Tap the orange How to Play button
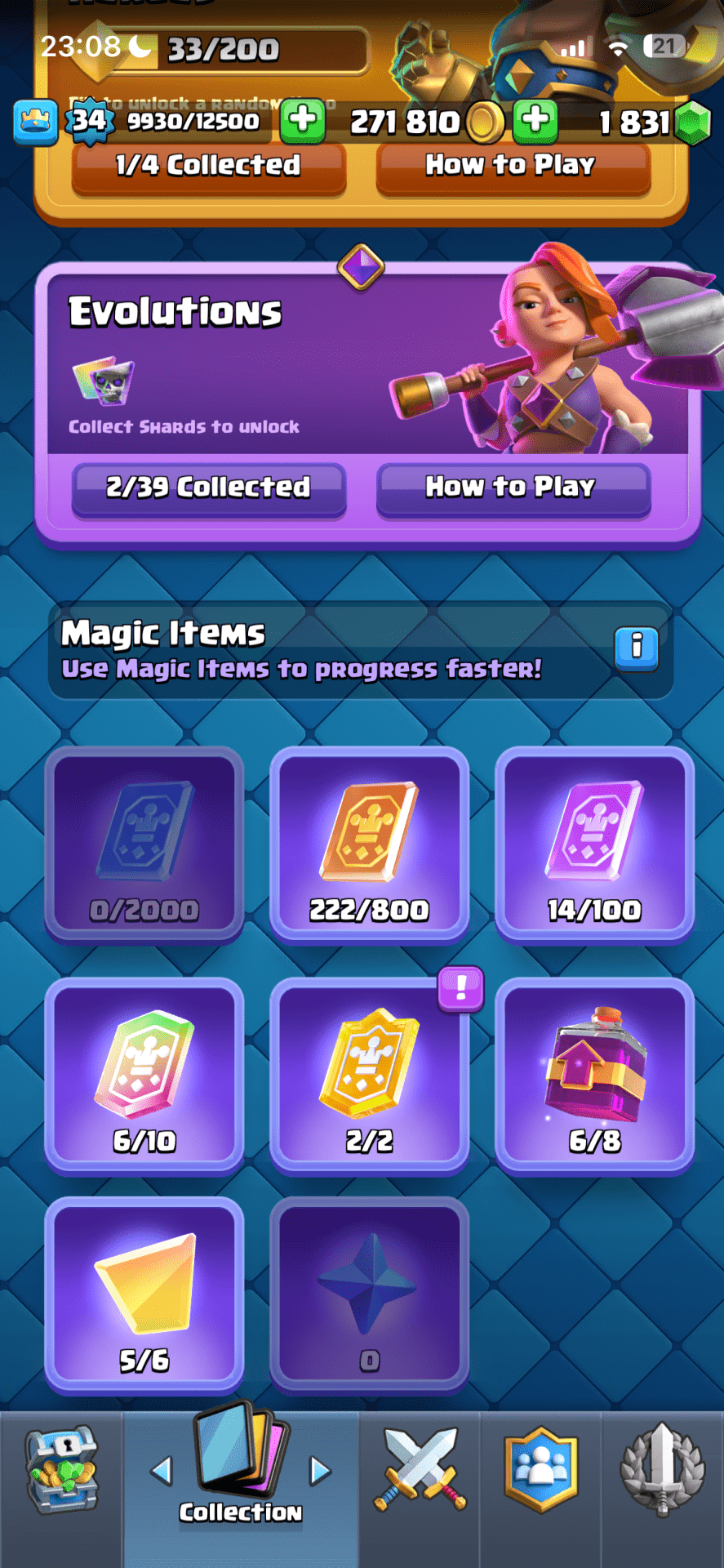Screen dimensions: 724x1568 pyautogui.click(x=513, y=167)
